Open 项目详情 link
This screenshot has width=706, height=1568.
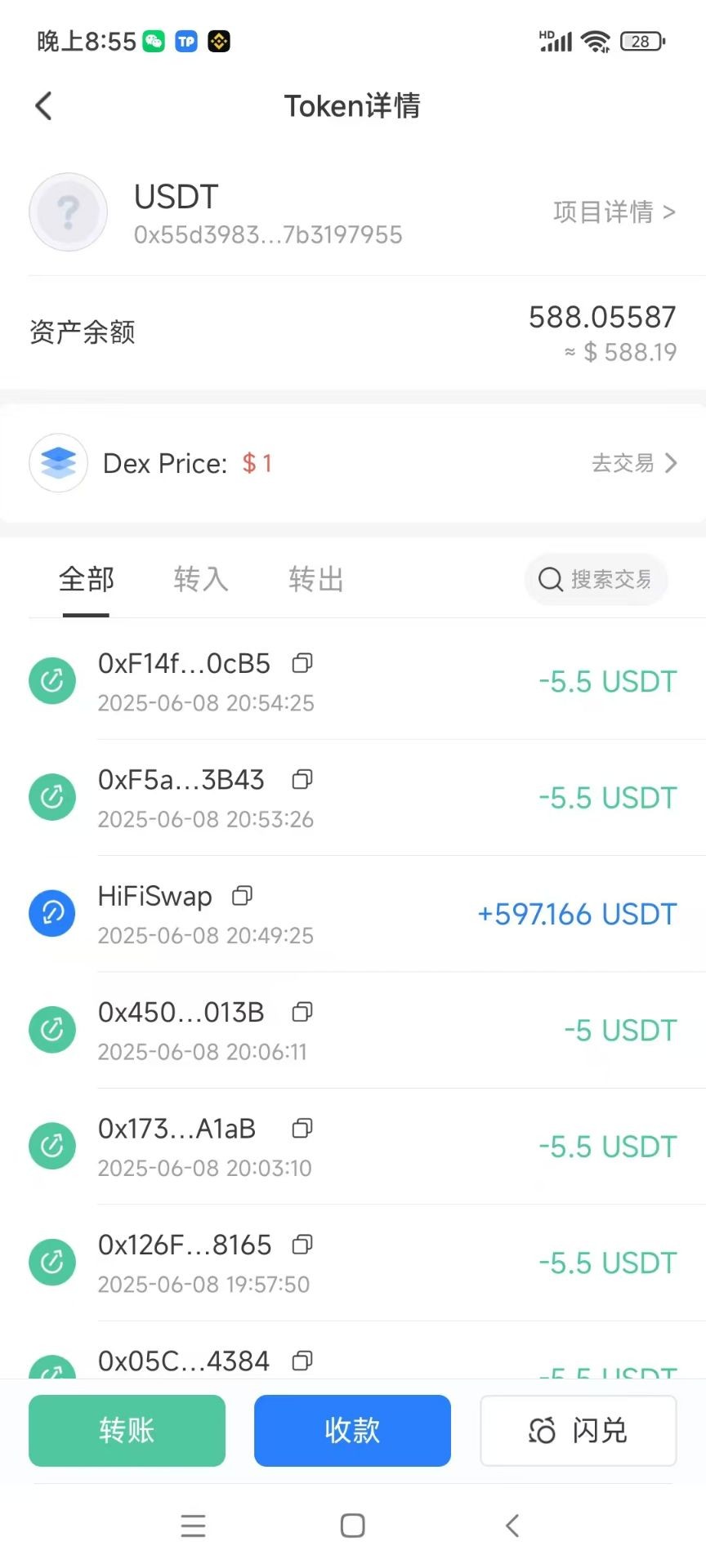coord(614,212)
